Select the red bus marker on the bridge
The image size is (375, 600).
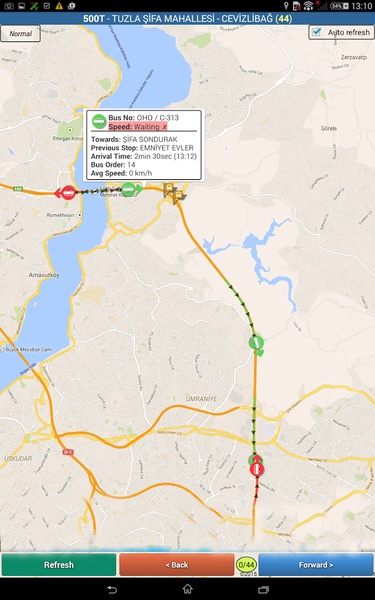point(68,192)
